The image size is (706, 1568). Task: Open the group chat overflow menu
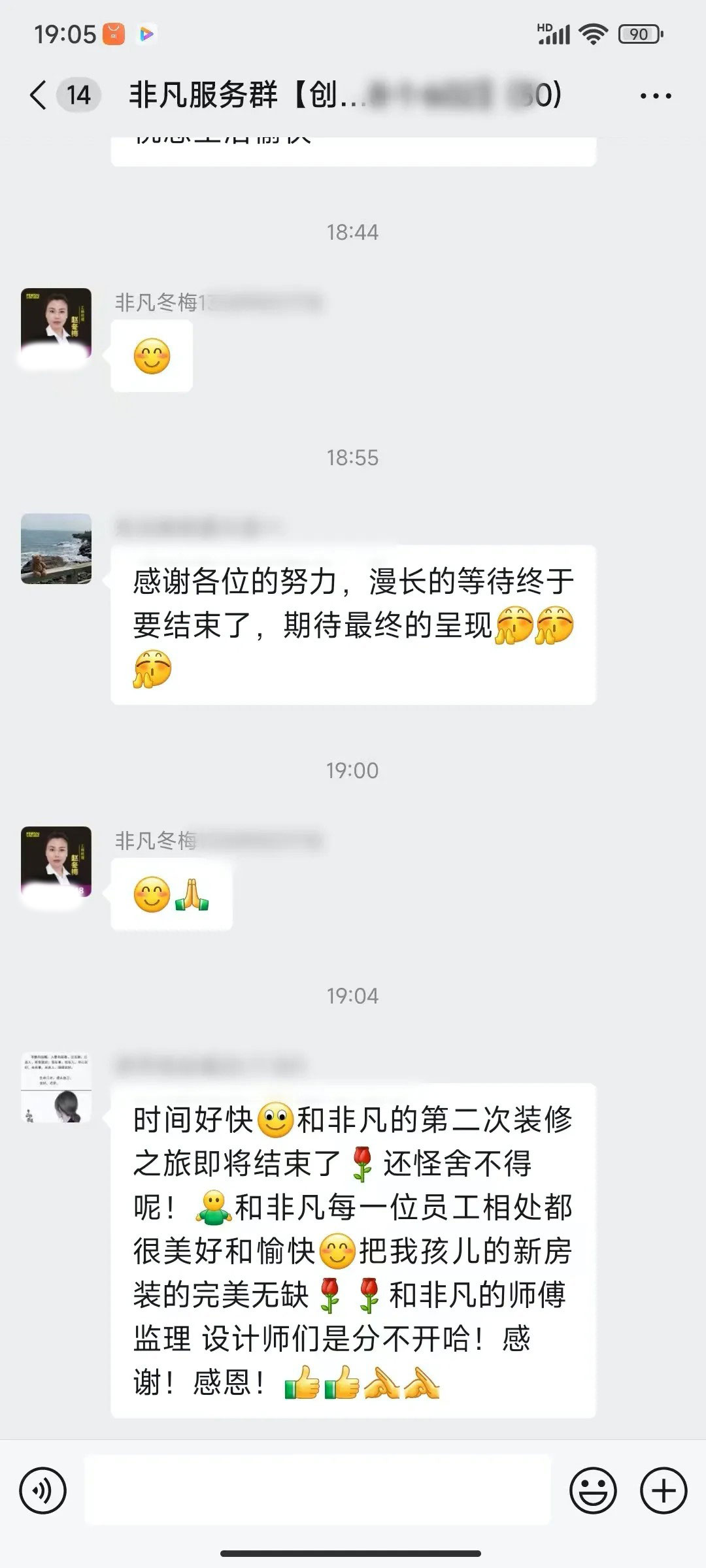[655, 96]
